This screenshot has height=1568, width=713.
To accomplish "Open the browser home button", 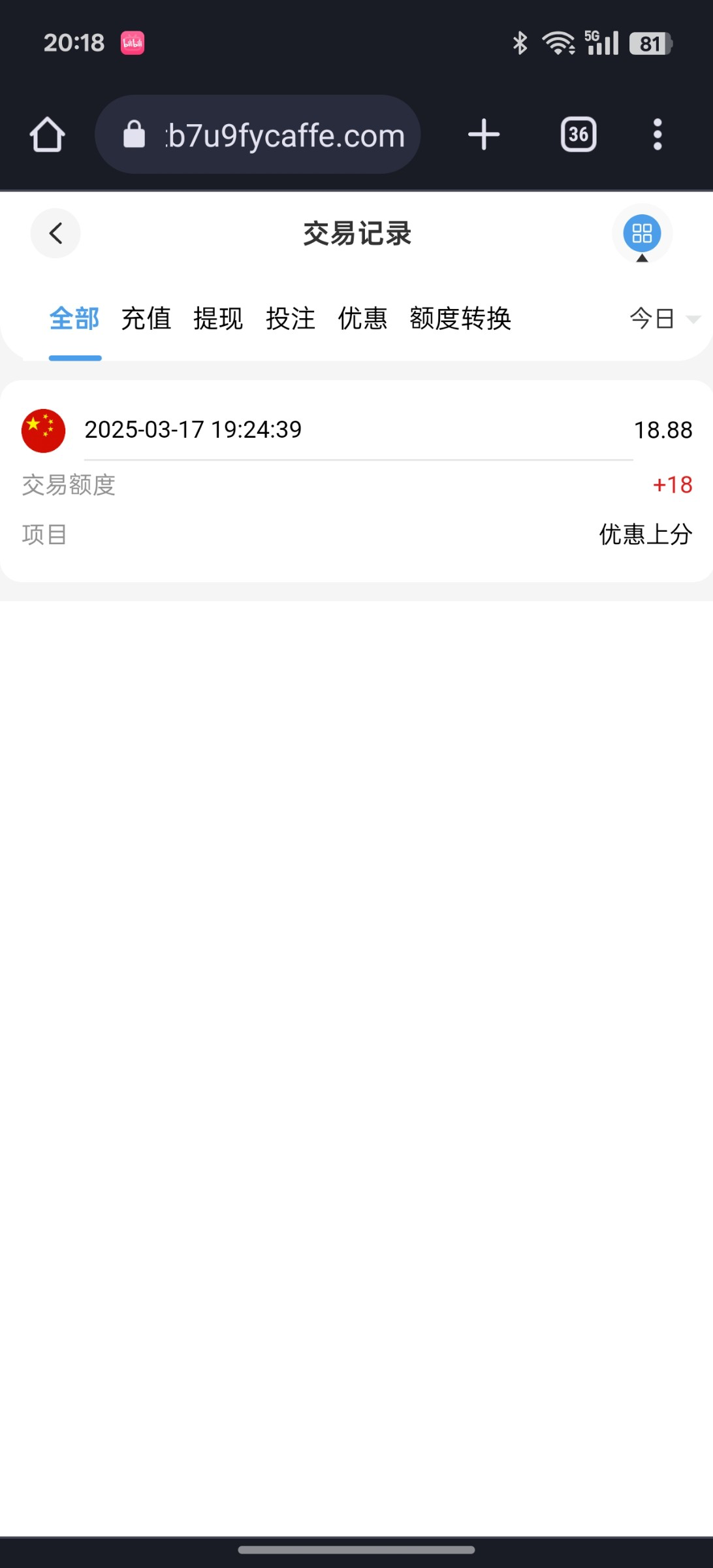I will [47, 135].
